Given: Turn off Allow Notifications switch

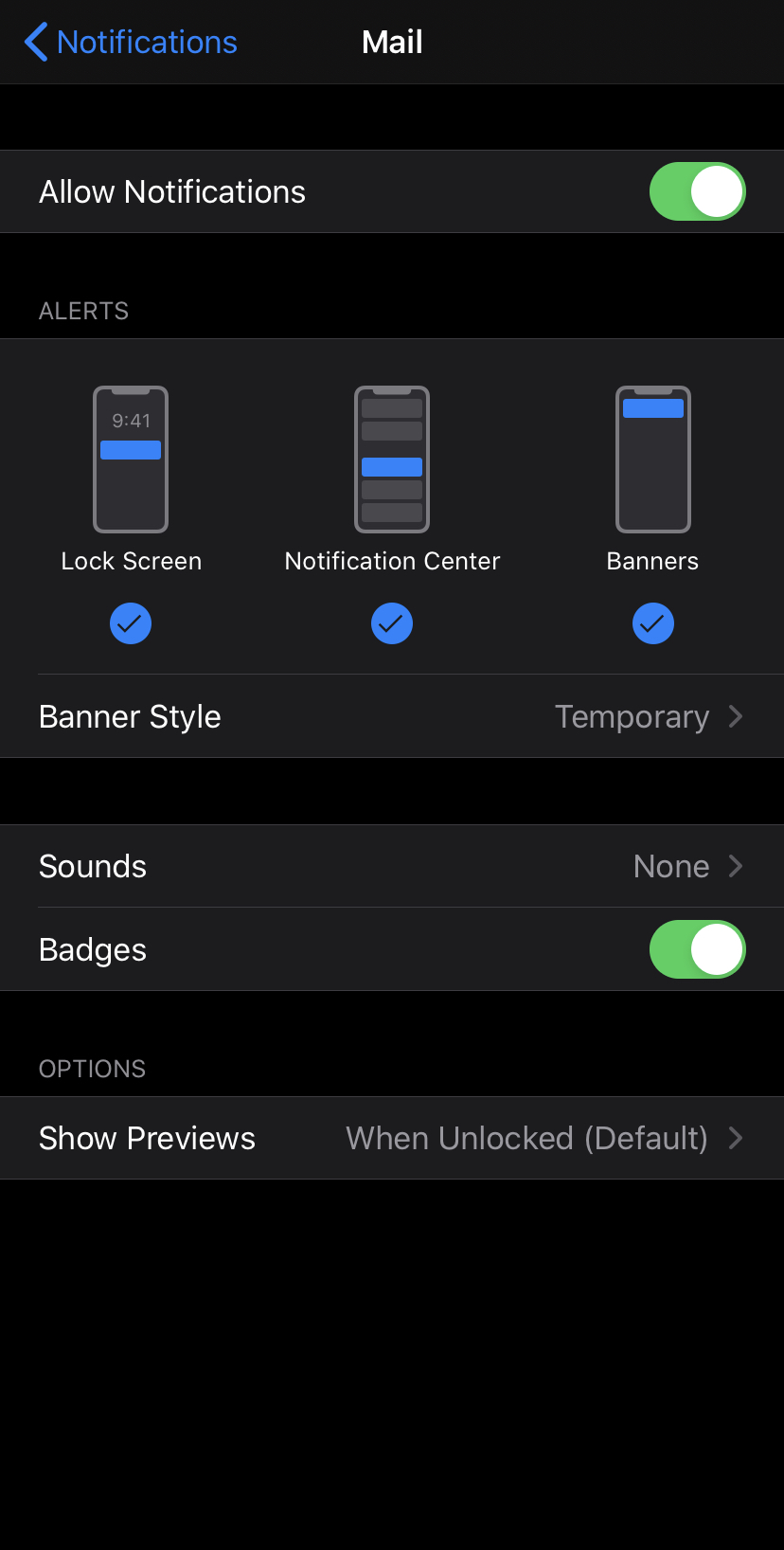Looking at the screenshot, I should coord(698,191).
